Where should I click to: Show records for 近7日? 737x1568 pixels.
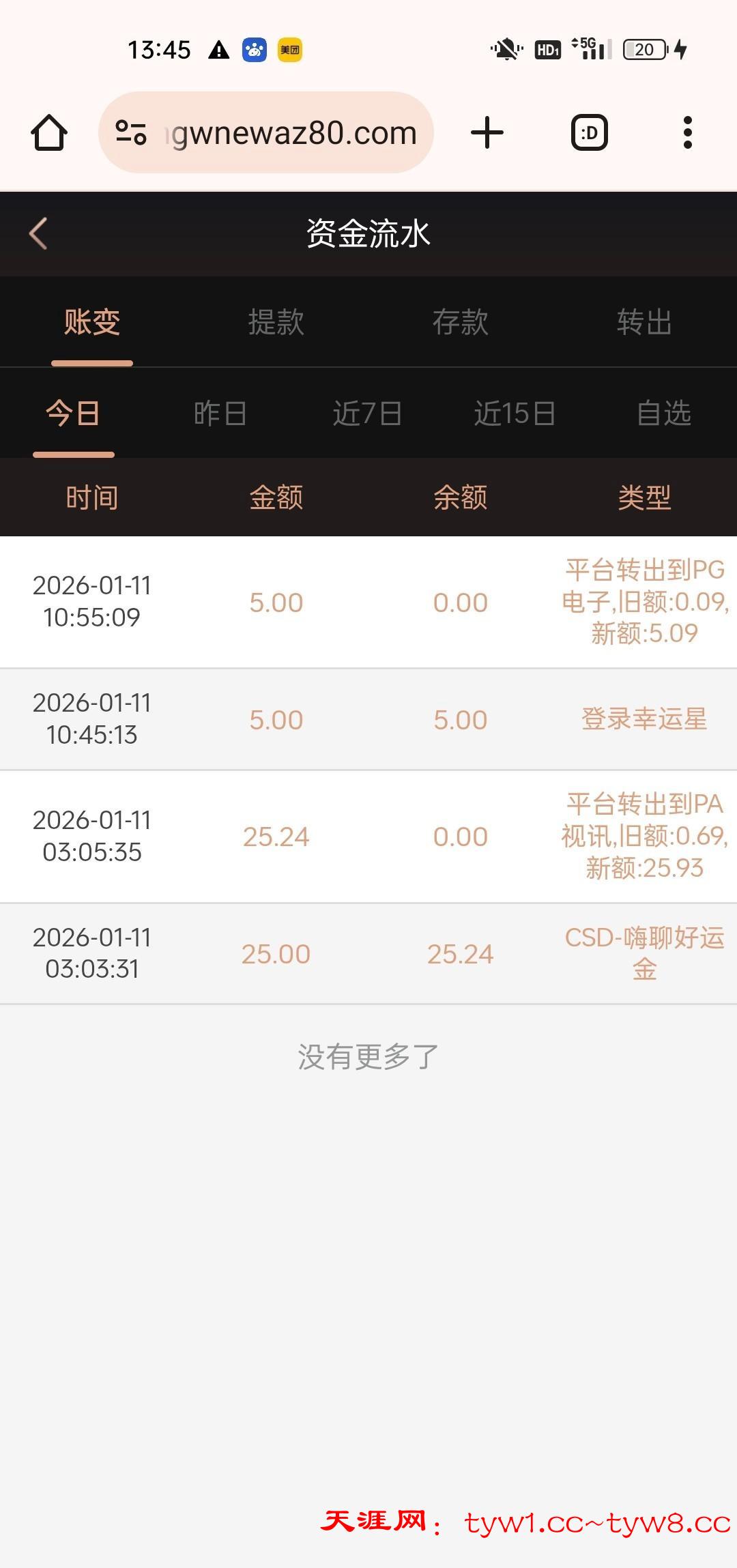[x=367, y=413]
